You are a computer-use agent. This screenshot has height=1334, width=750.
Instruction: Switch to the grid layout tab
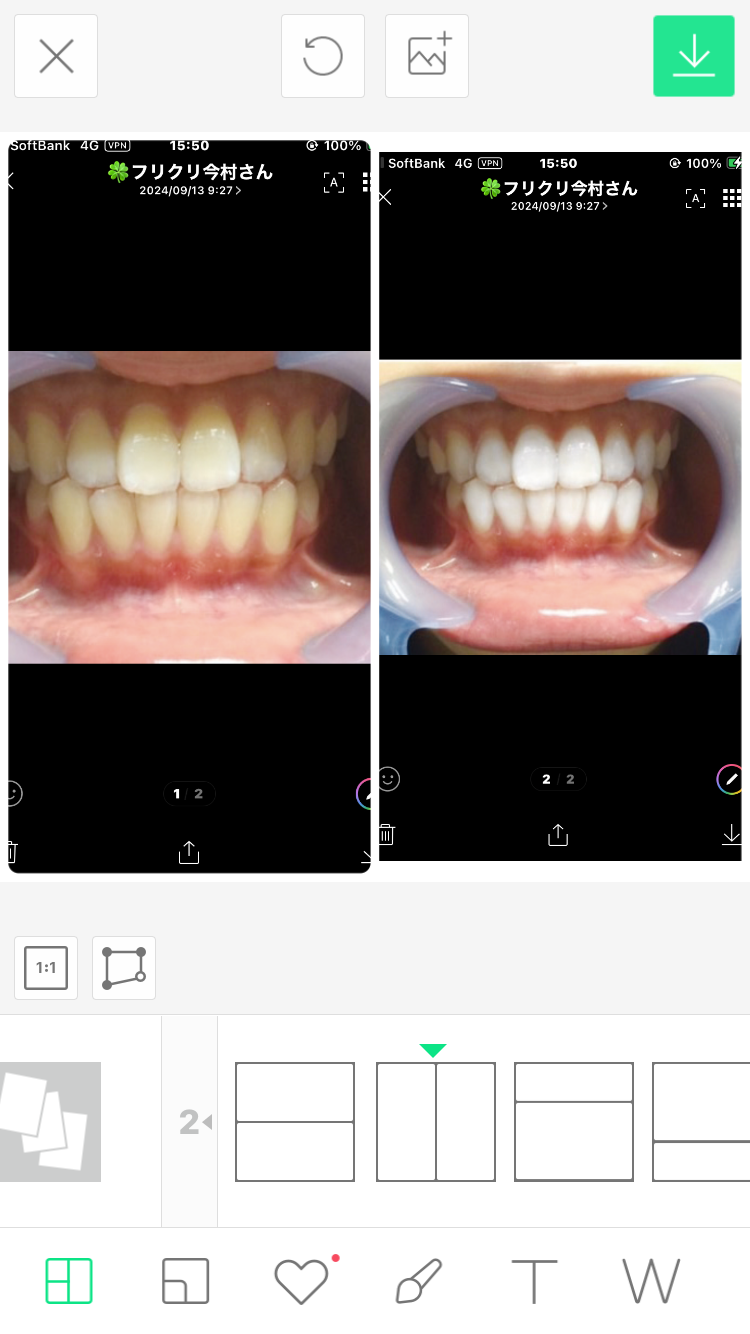69,1281
